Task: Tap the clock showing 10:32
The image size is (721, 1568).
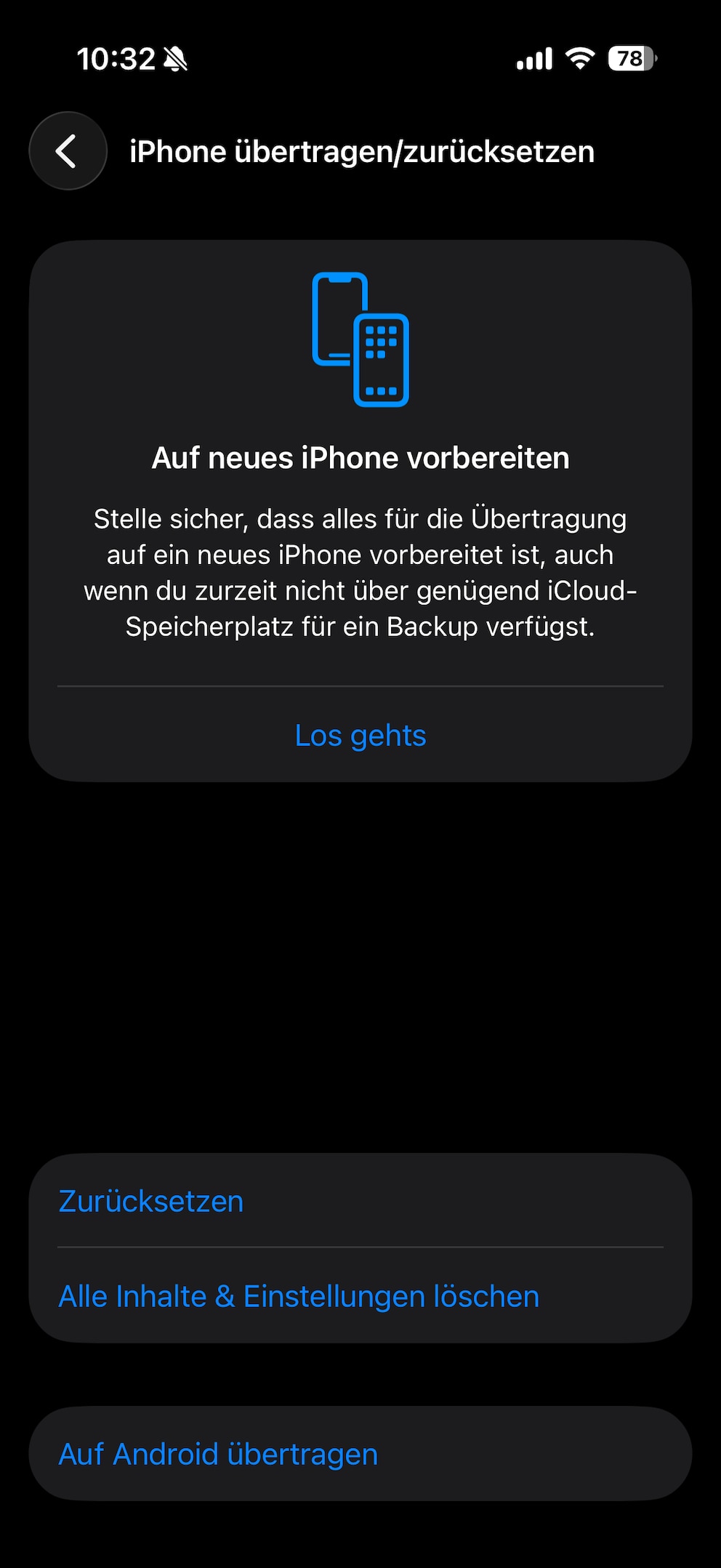Action: click(118, 57)
